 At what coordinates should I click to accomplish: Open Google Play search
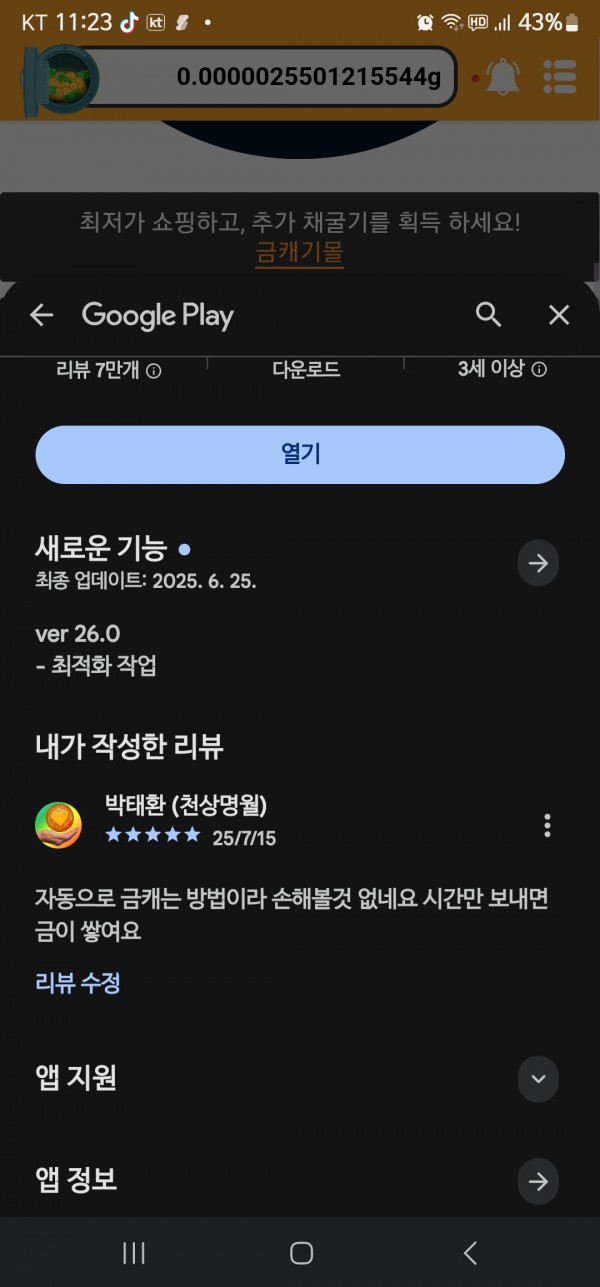[x=488, y=316]
